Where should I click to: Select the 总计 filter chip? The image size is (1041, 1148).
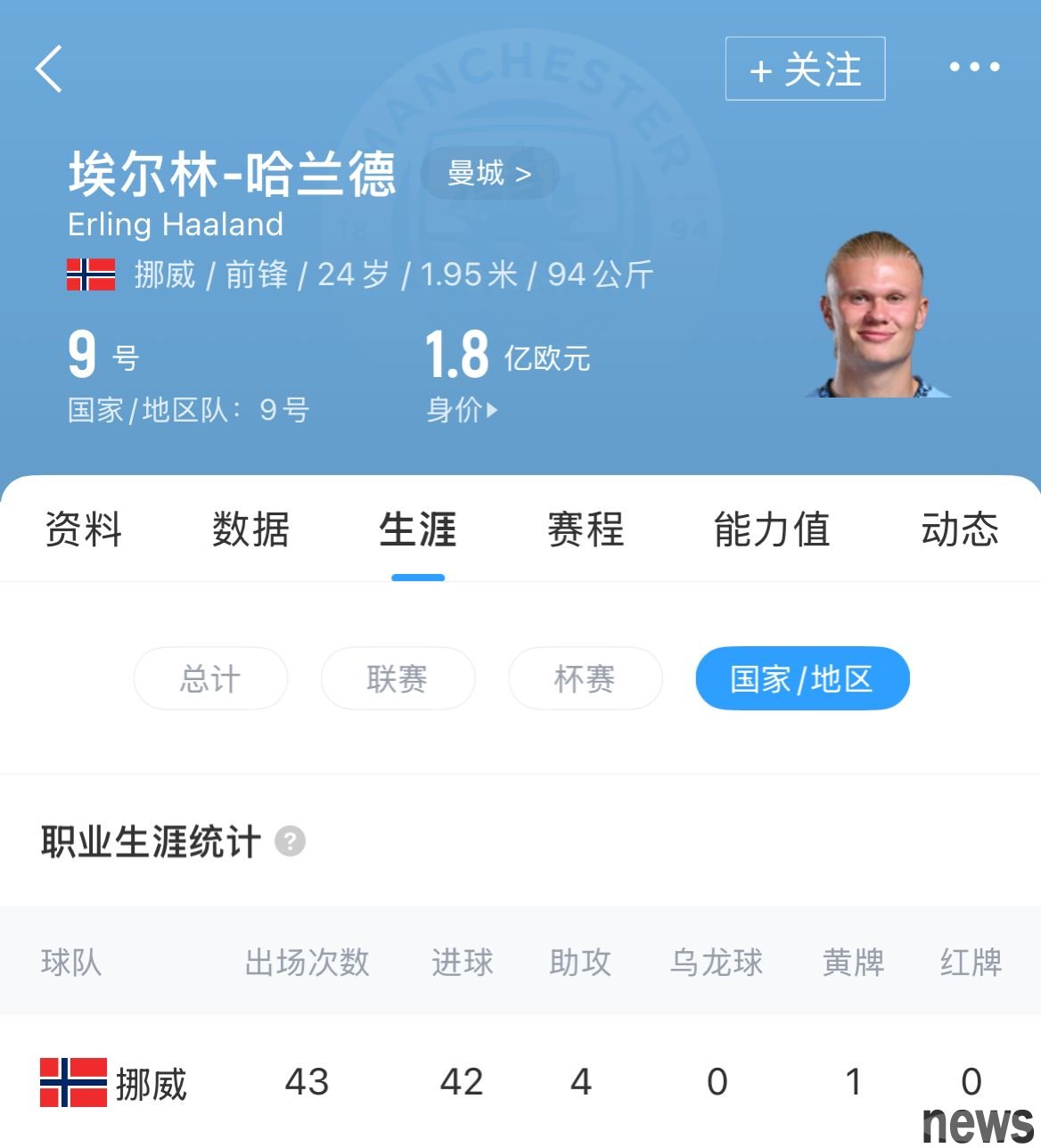[x=210, y=679]
